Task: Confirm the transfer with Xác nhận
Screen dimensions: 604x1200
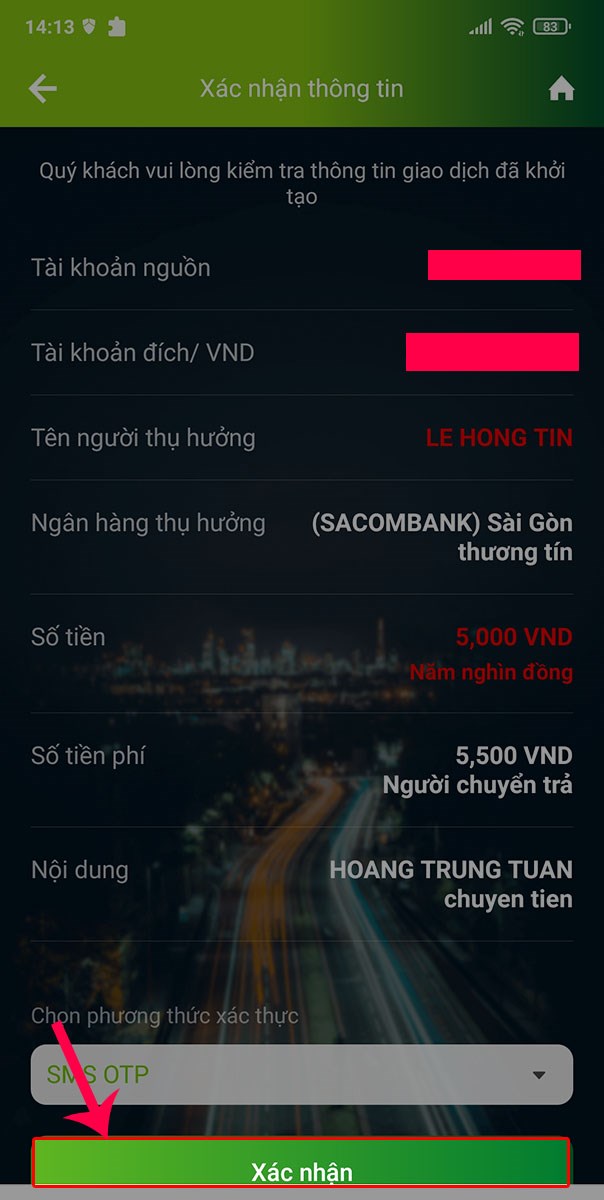Action: tap(302, 1166)
